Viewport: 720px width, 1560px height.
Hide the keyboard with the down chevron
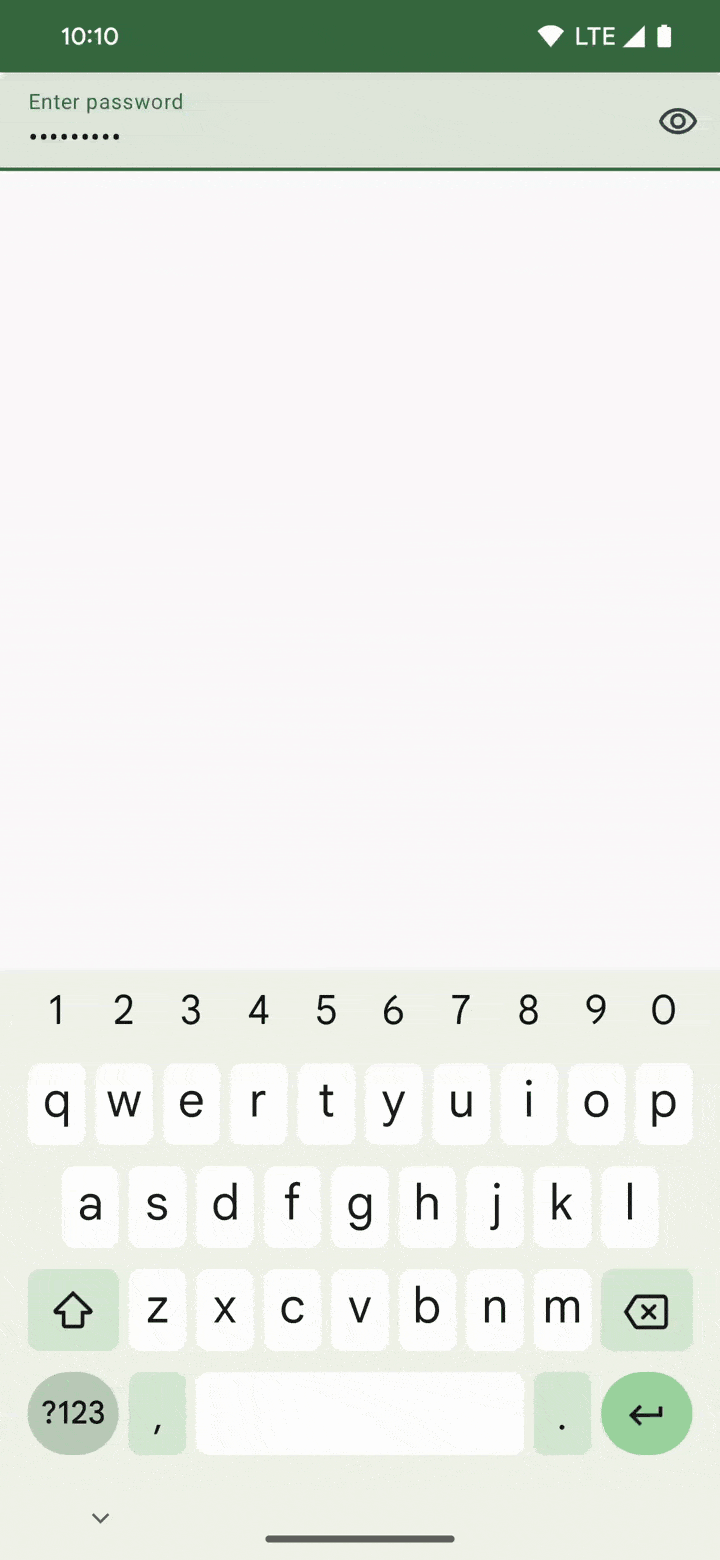pyautogui.click(x=100, y=1518)
